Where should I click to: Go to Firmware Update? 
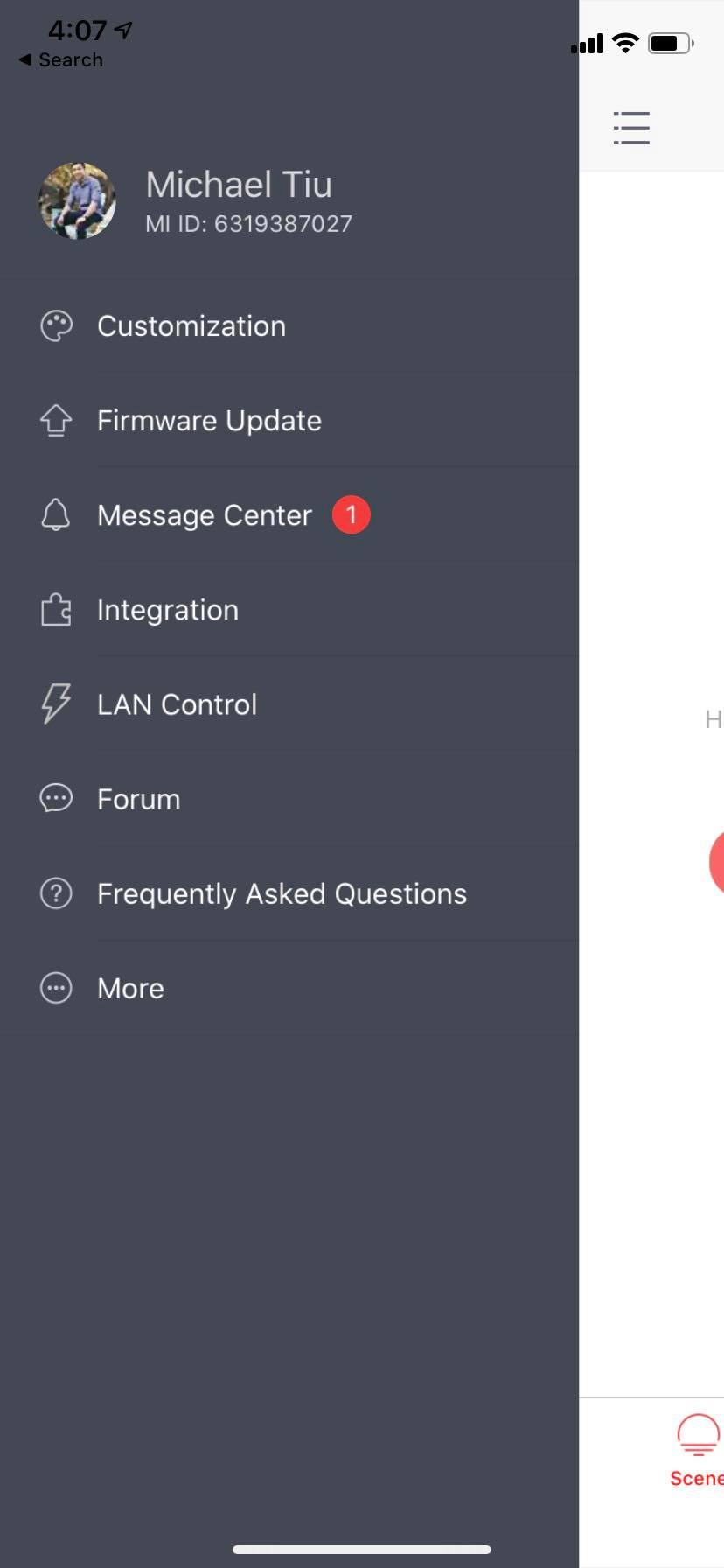pyautogui.click(x=208, y=421)
